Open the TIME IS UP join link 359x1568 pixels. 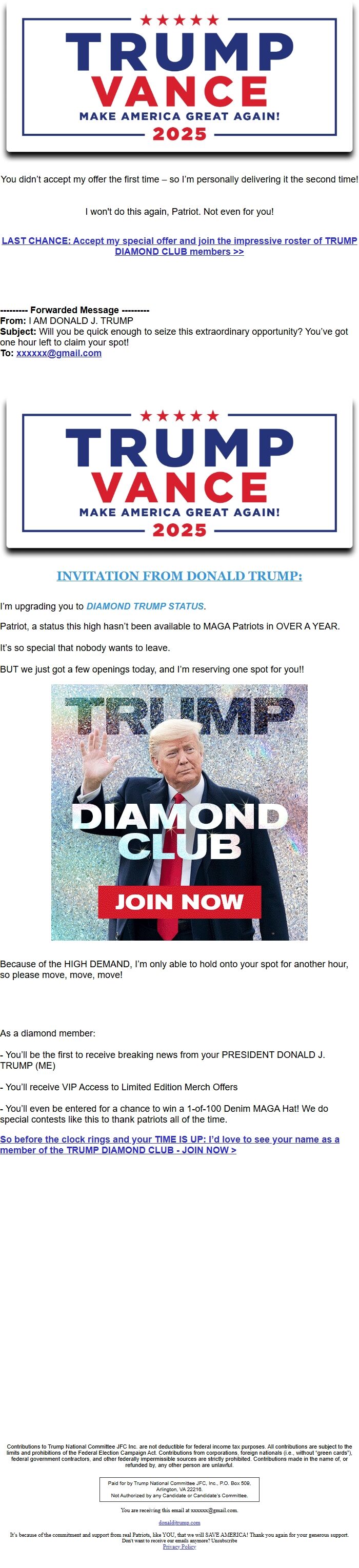pos(169,1144)
